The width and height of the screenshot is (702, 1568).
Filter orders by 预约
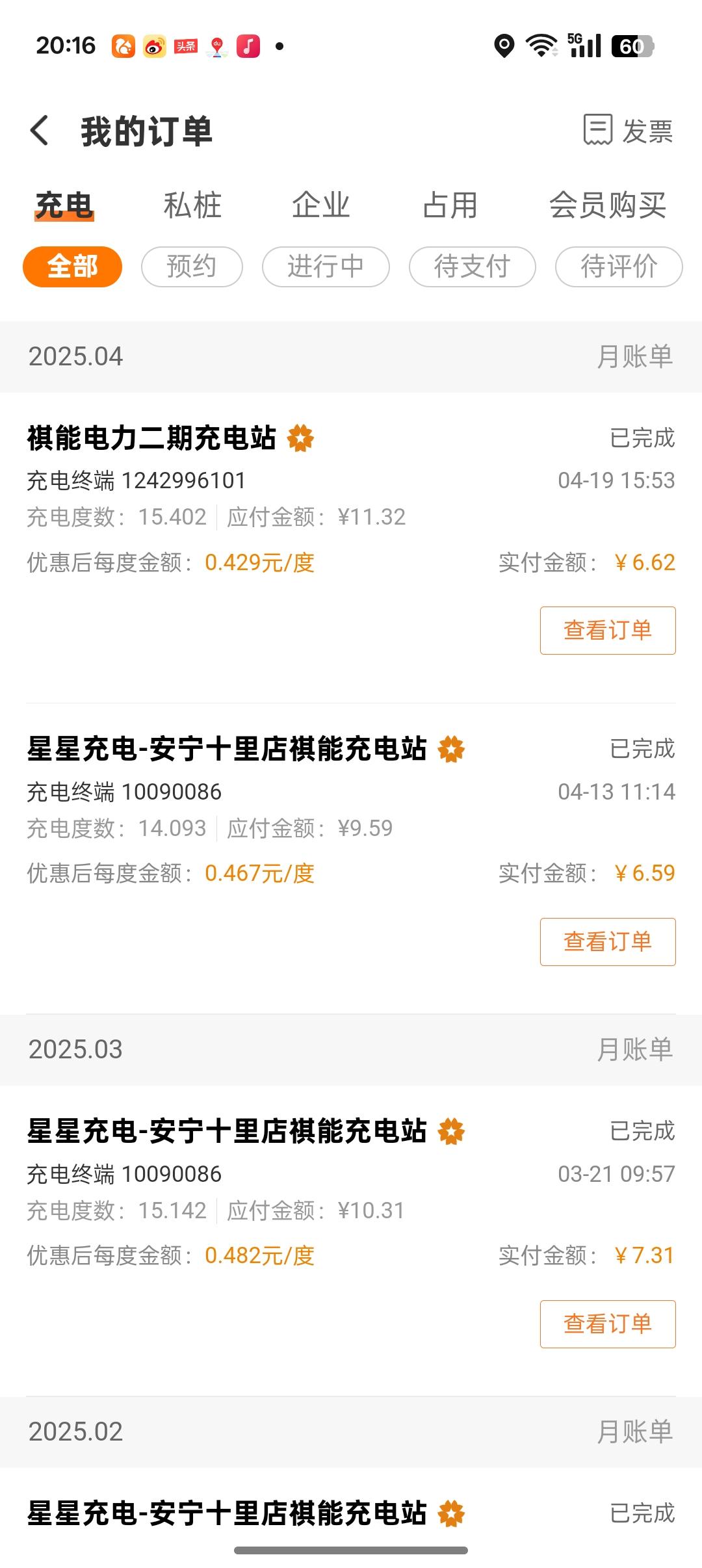(x=192, y=267)
